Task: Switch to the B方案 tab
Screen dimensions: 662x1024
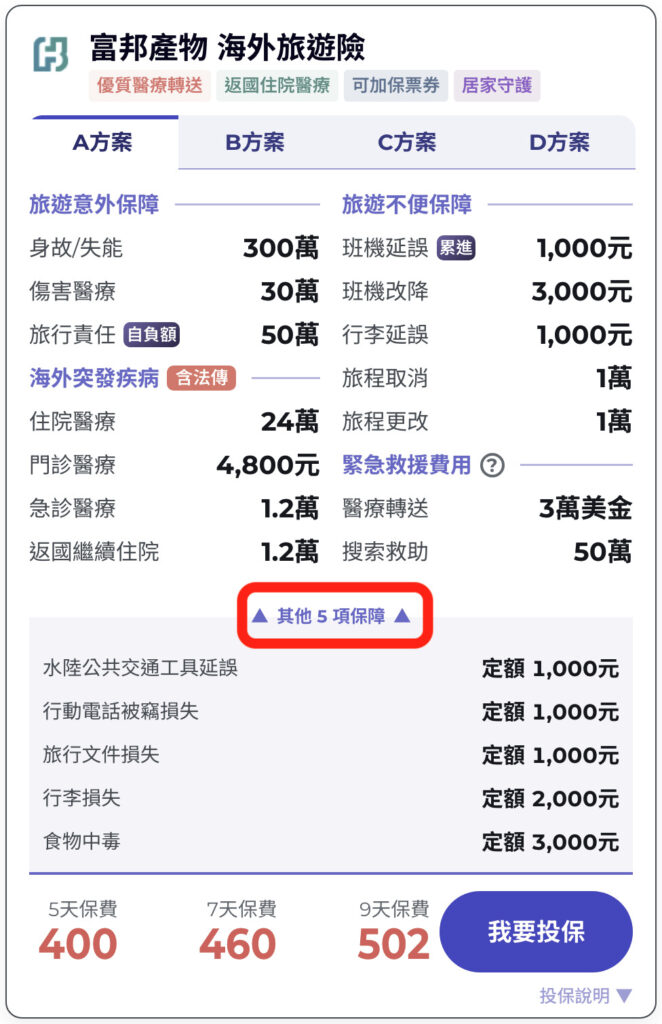Action: tap(255, 142)
